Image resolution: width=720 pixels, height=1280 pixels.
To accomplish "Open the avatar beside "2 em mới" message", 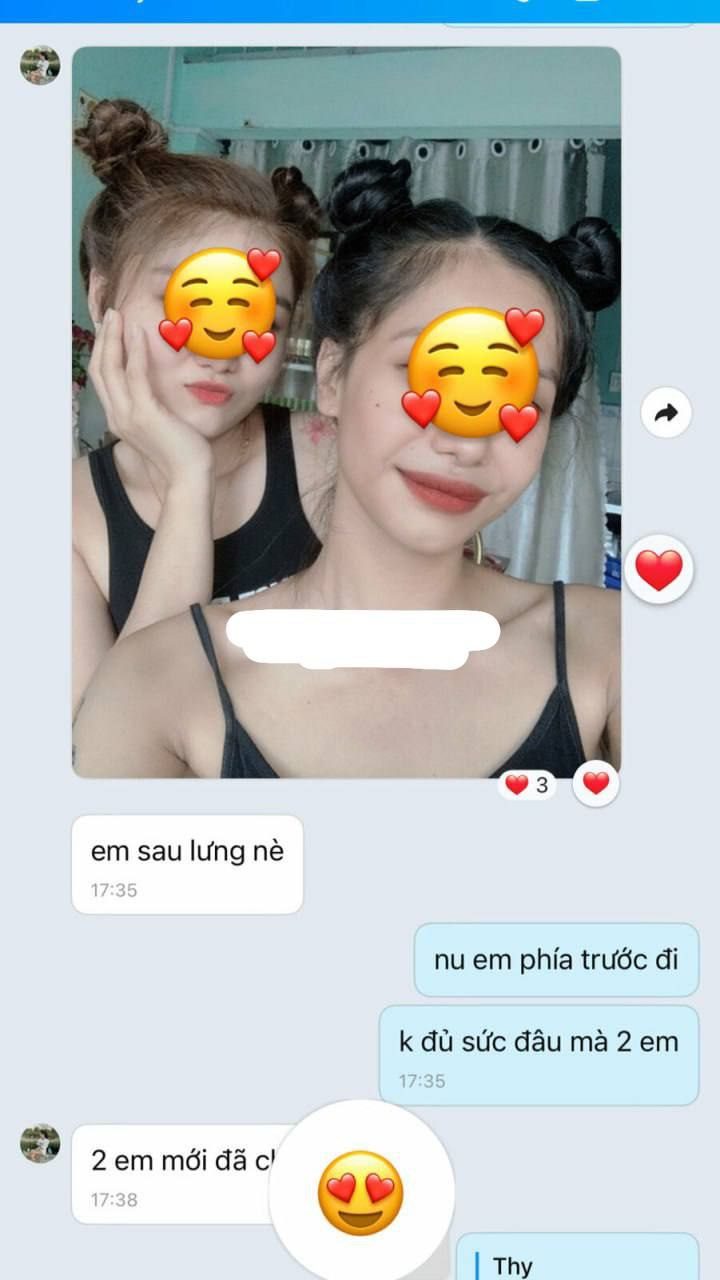I will [40, 1143].
